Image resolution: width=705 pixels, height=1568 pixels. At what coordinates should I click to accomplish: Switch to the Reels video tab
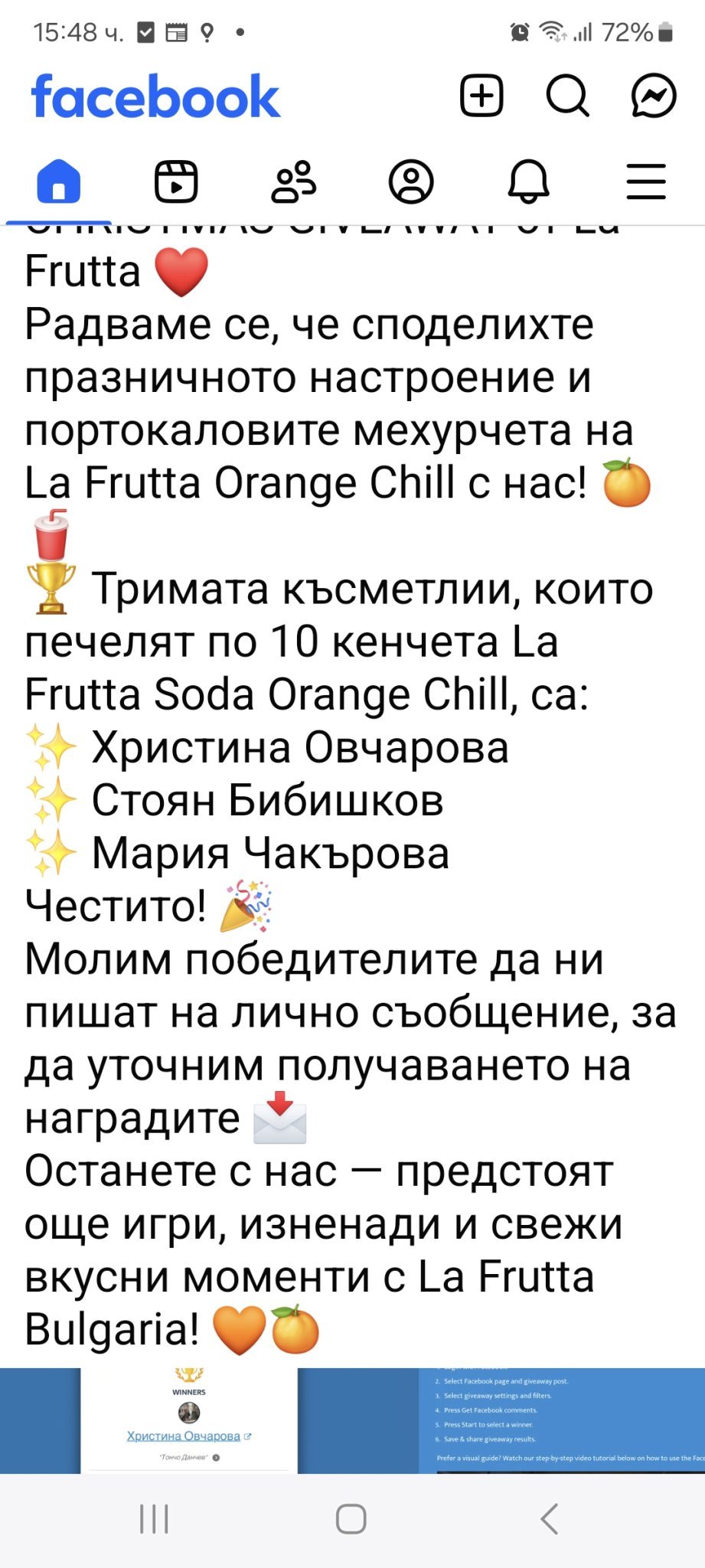tap(176, 182)
